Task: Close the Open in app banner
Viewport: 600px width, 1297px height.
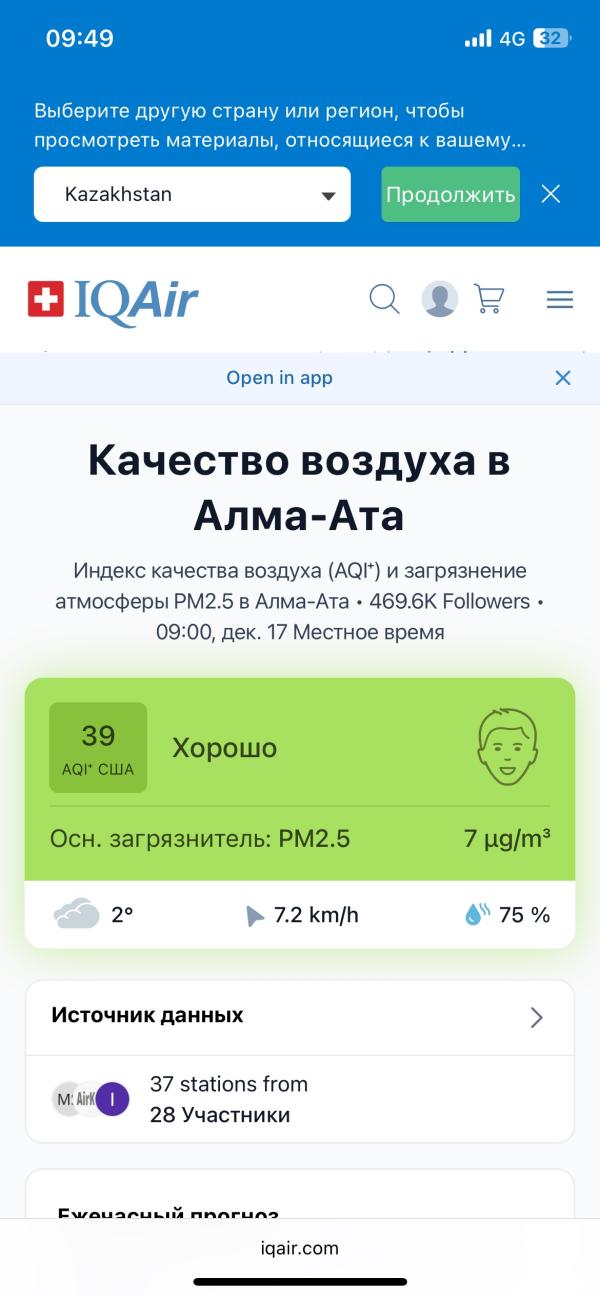Action: click(563, 378)
